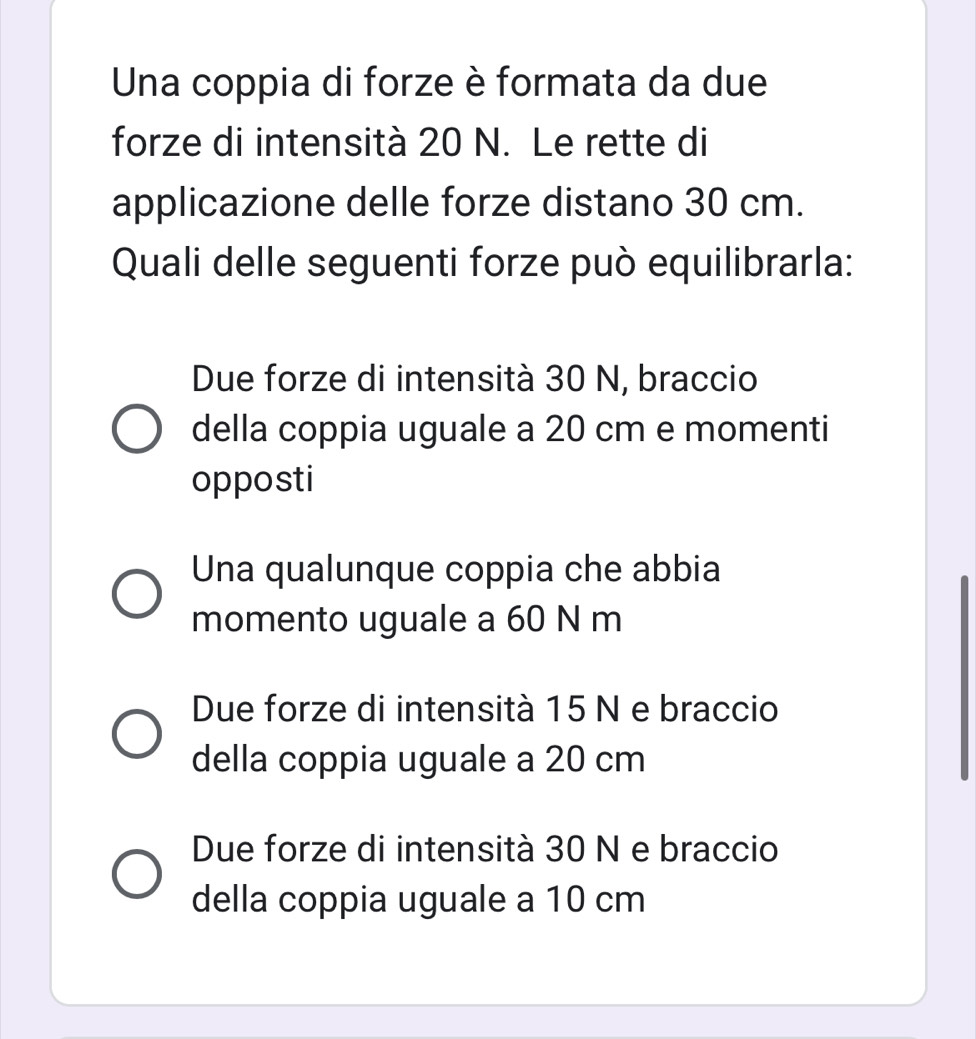Choose the 60 N m couple answer
The width and height of the screenshot is (976, 1039).
point(134,596)
